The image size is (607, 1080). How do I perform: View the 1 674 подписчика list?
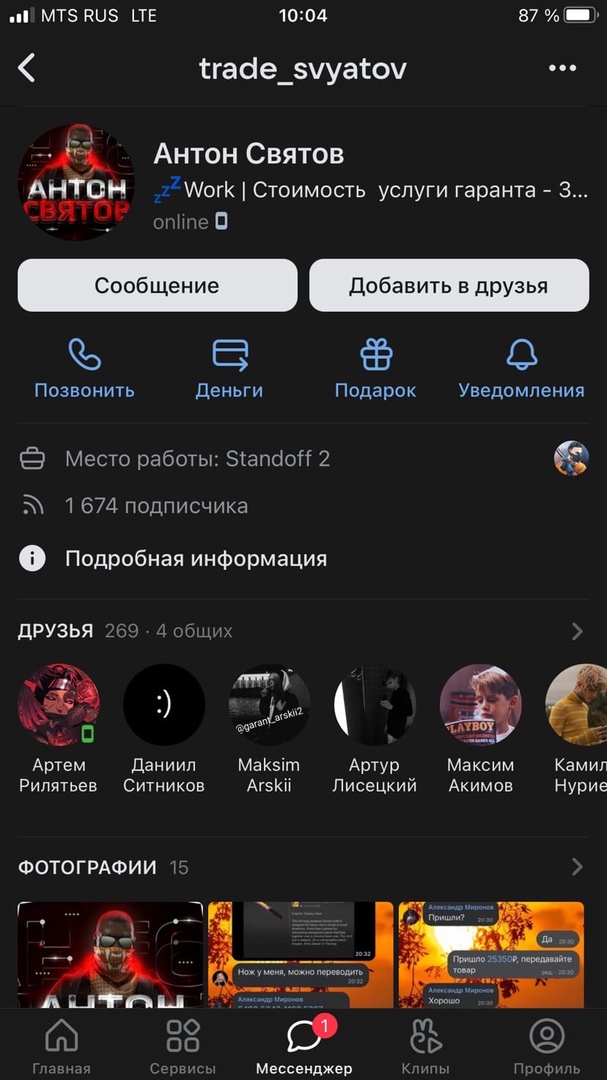156,506
